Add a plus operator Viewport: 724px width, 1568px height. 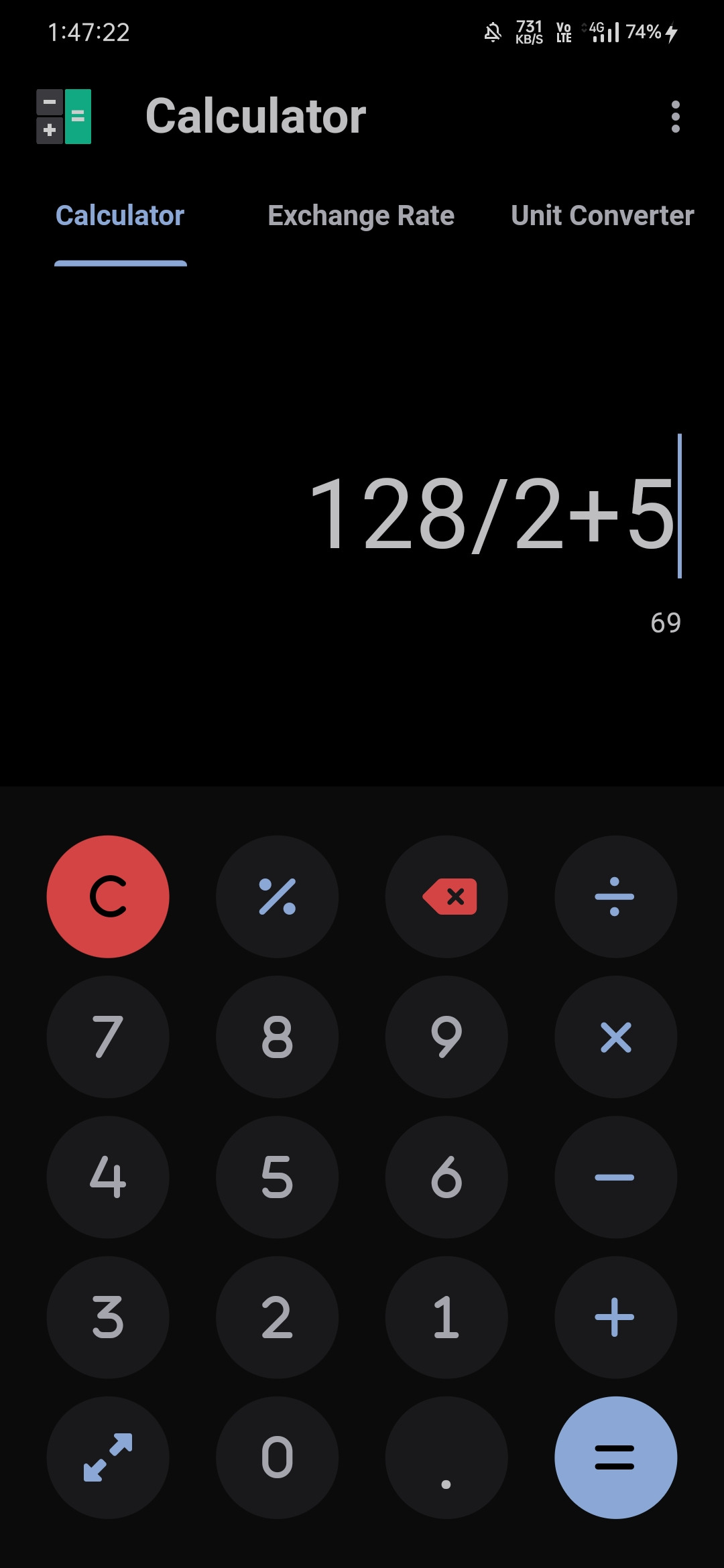click(x=615, y=1317)
